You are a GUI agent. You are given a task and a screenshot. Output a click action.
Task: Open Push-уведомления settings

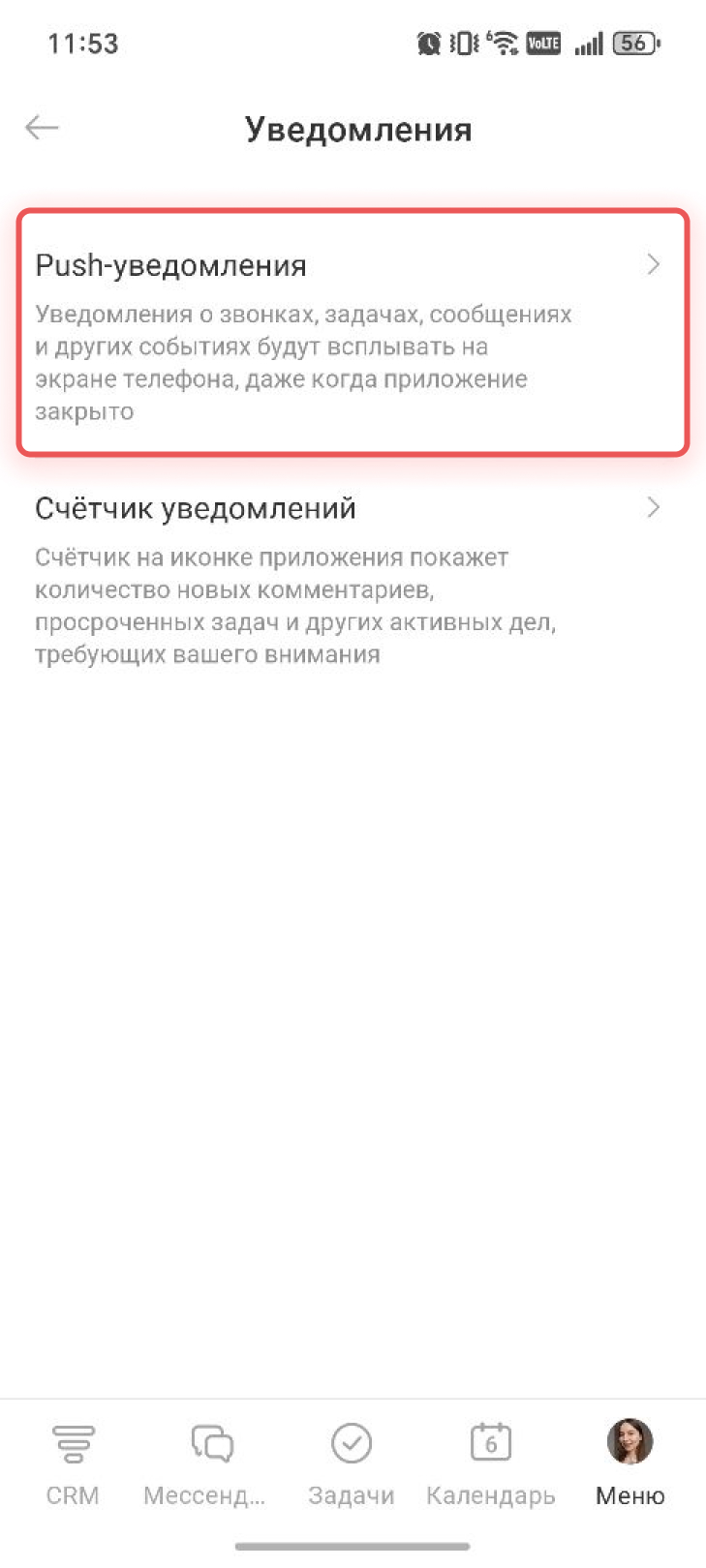click(353, 332)
